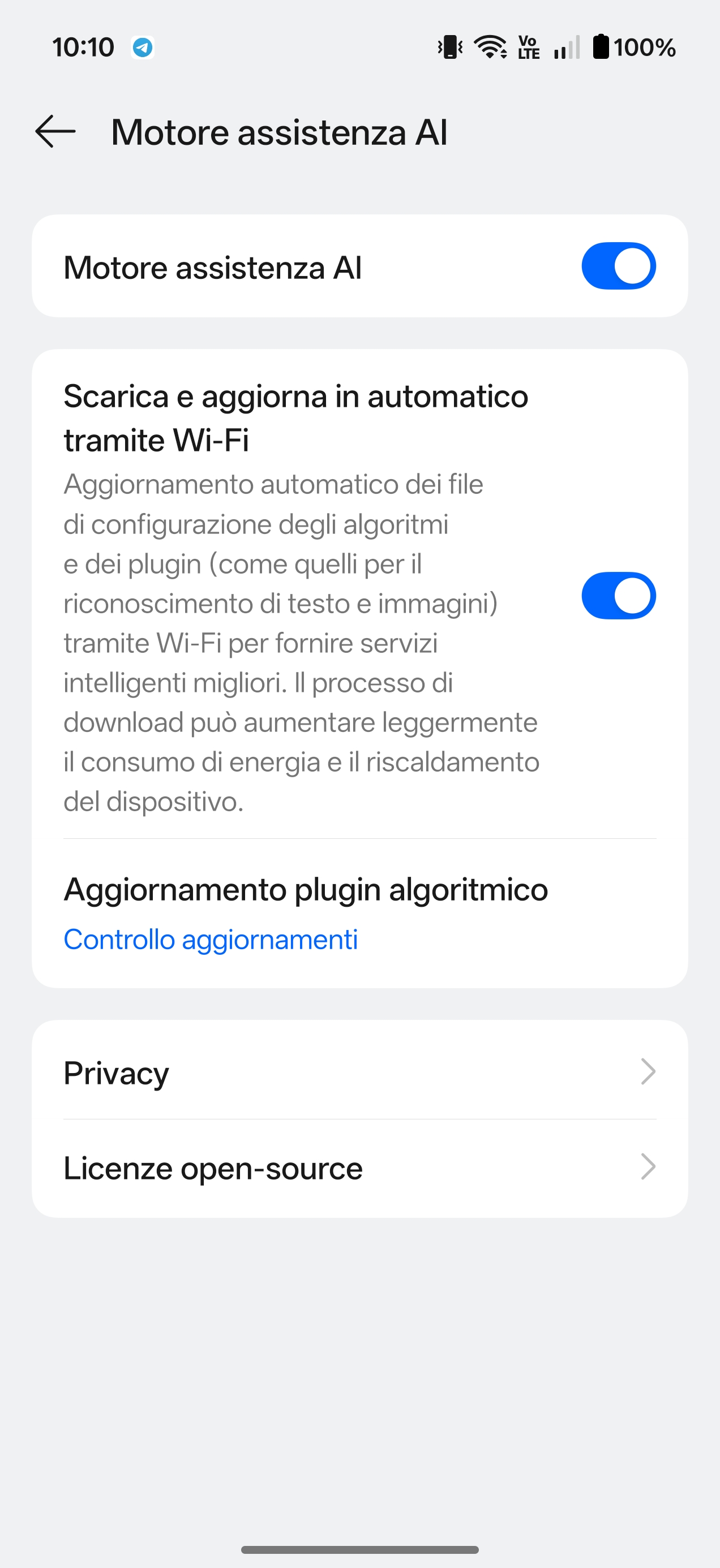Go back using the top arrow
720x1568 pixels.
coord(55,131)
